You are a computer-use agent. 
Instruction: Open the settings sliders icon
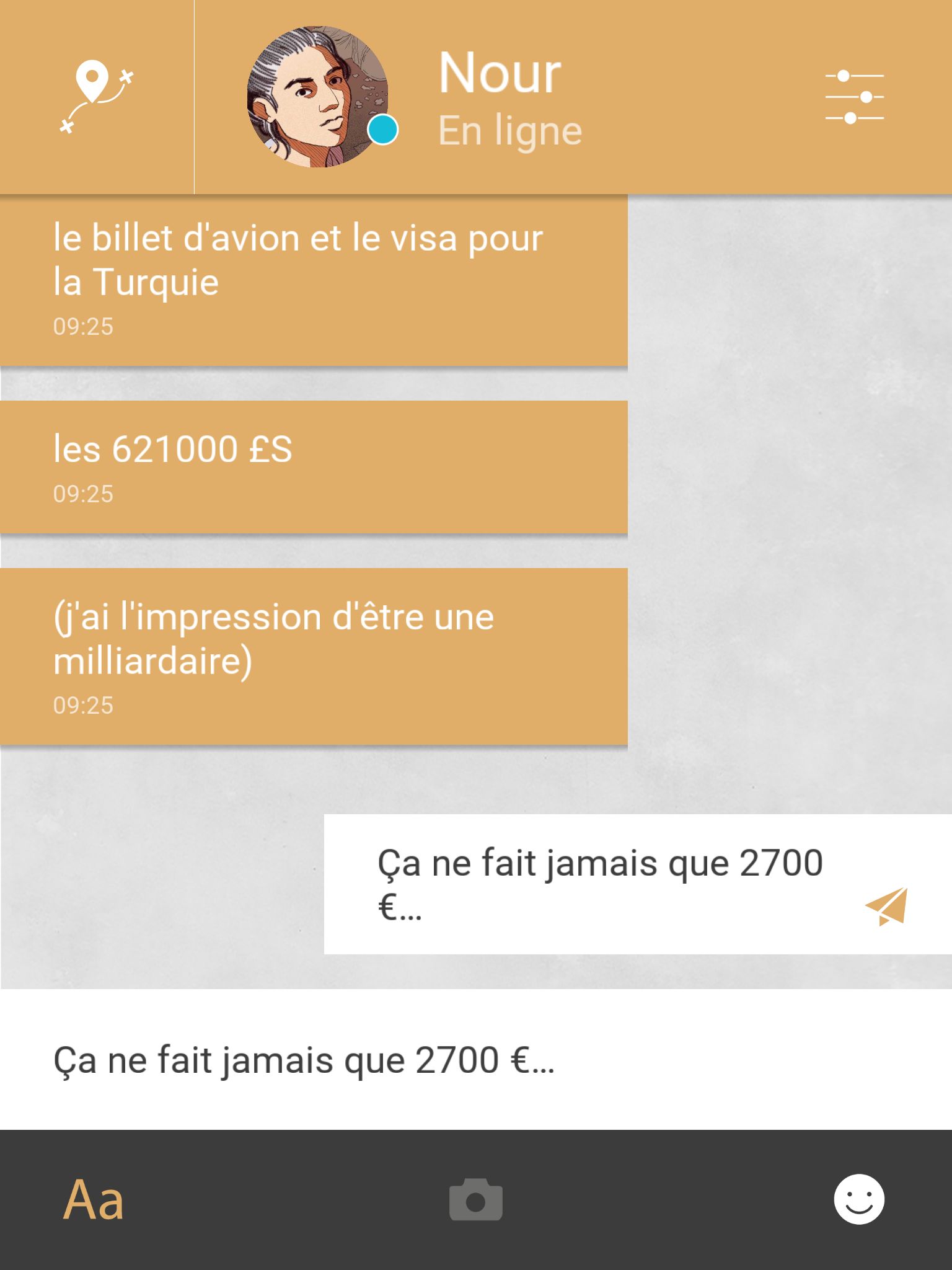tap(854, 97)
